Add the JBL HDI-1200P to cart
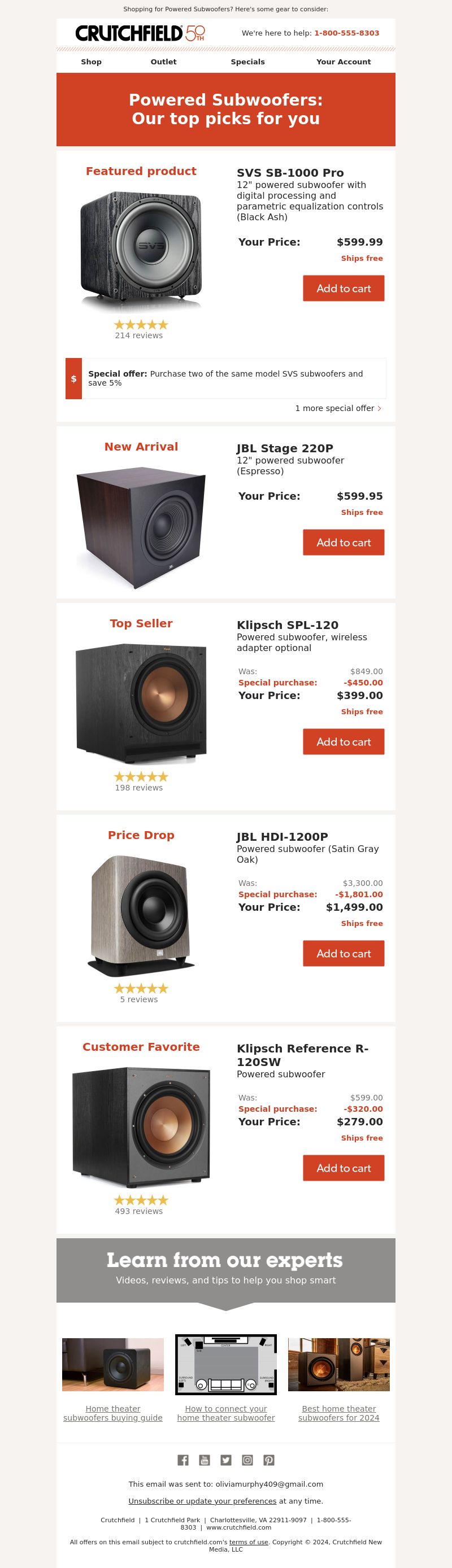 (344, 953)
